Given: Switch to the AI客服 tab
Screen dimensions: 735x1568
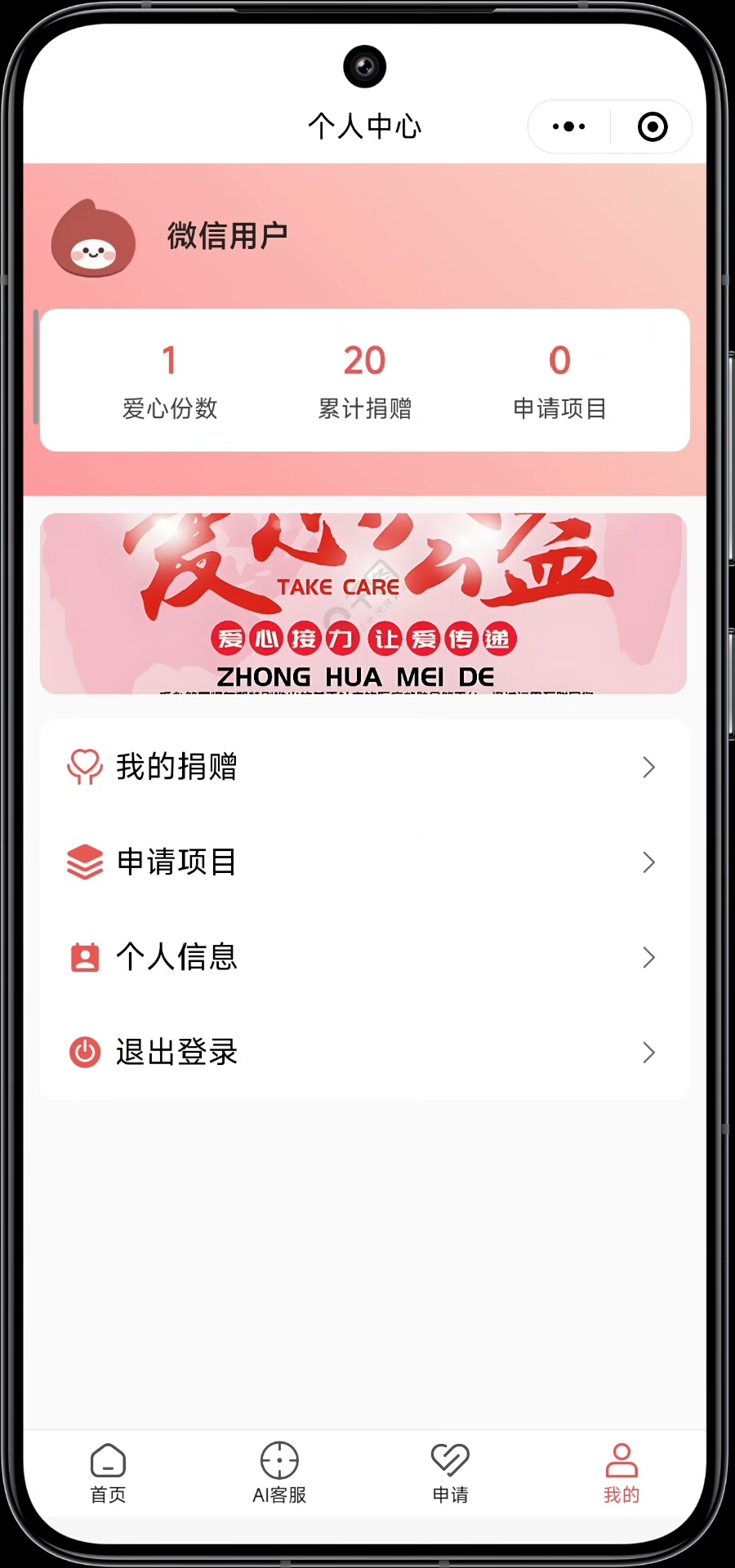Looking at the screenshot, I should pyautogui.click(x=279, y=1472).
